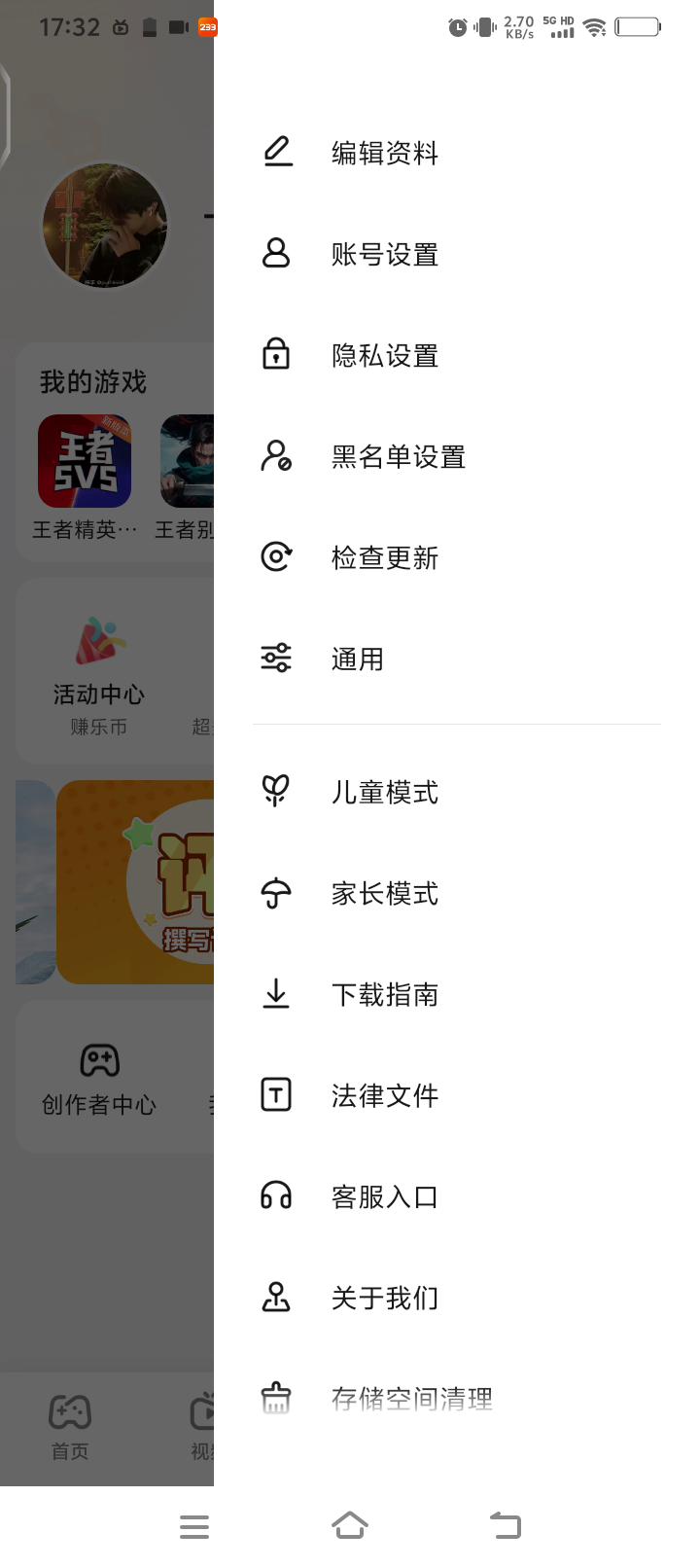Open the 关于我们 about page
The width and height of the screenshot is (700, 1568).
point(384,1298)
